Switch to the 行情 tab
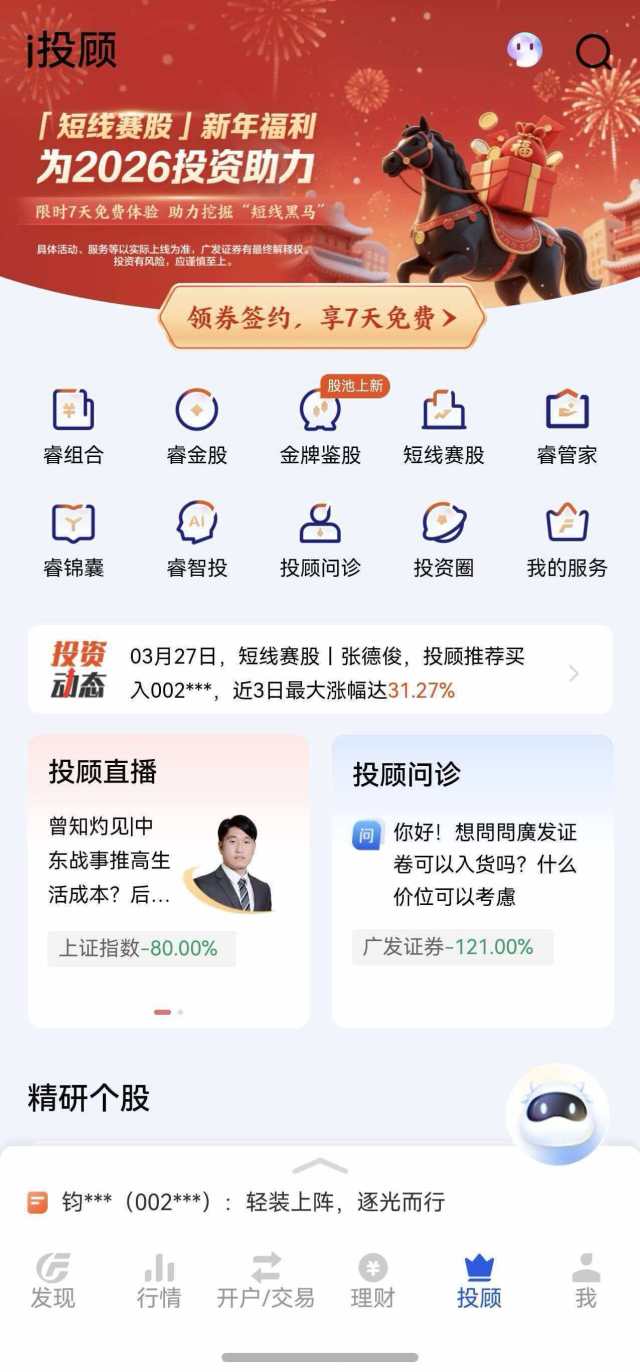640x1372 pixels. pyautogui.click(x=159, y=1282)
